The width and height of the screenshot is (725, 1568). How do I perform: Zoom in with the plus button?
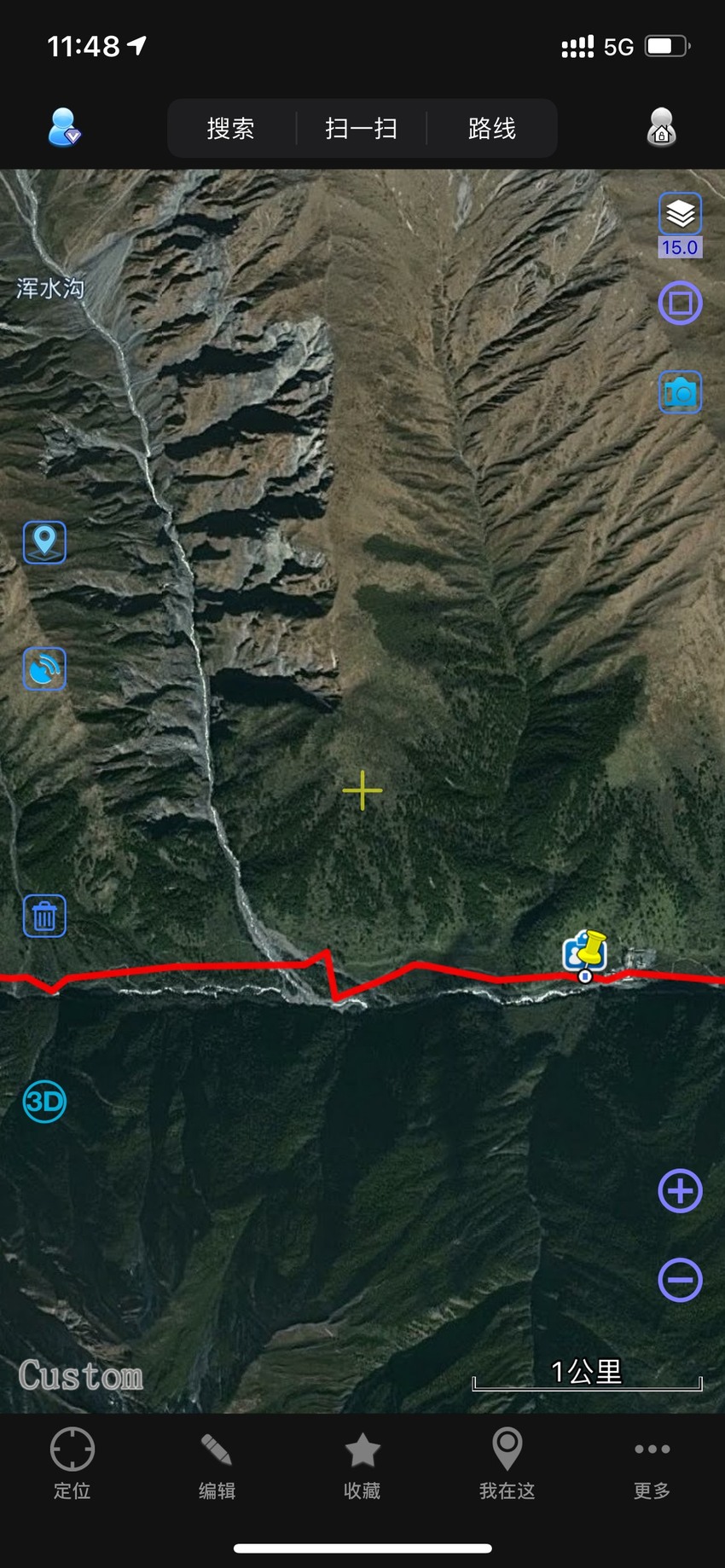coord(680,1191)
